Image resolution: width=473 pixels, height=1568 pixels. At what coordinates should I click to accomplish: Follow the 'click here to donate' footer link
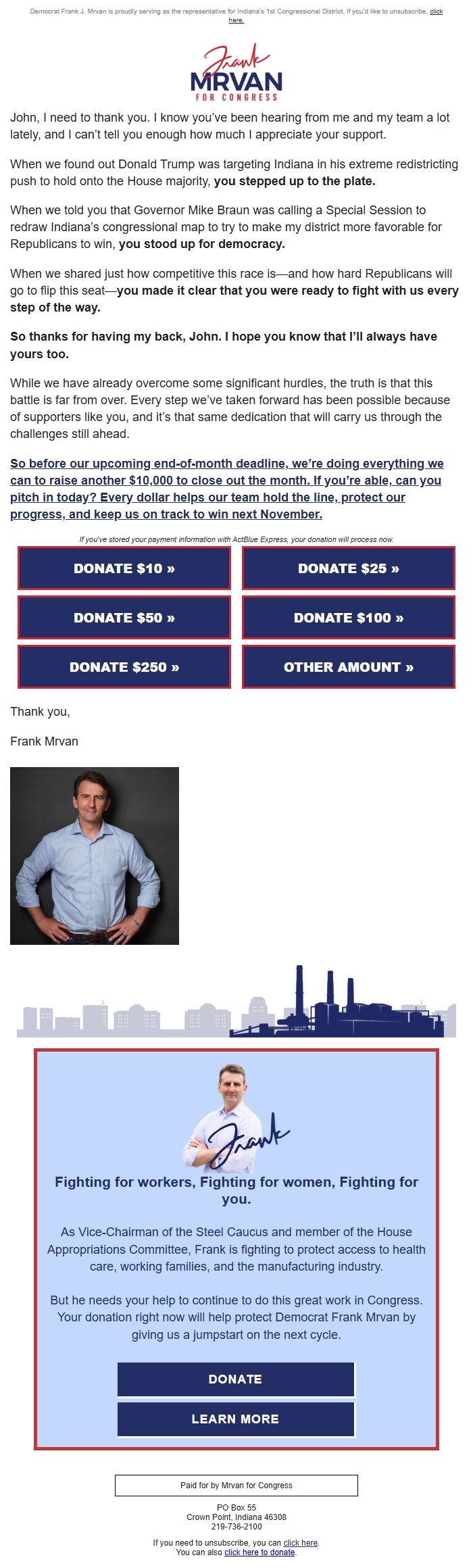coord(259,1552)
